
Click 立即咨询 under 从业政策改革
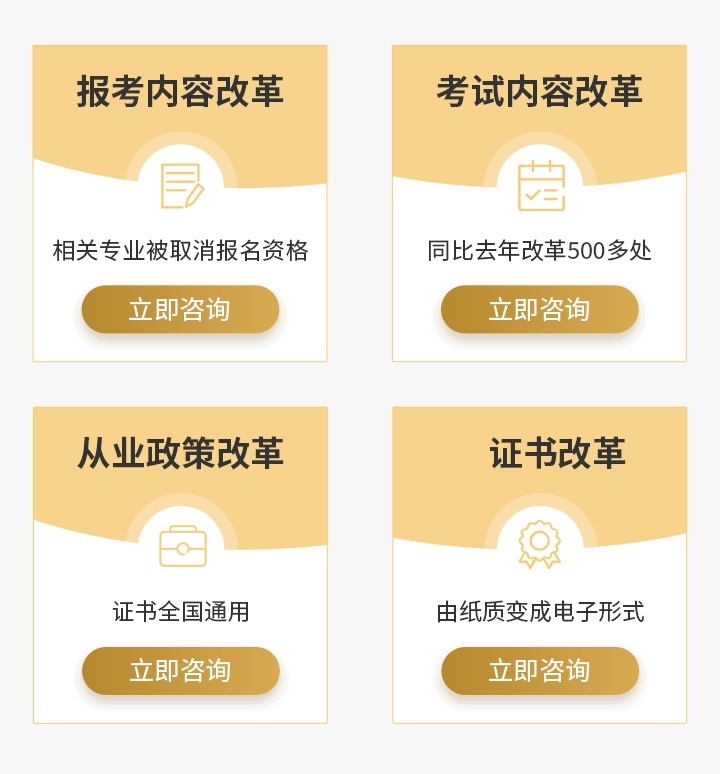180,671
